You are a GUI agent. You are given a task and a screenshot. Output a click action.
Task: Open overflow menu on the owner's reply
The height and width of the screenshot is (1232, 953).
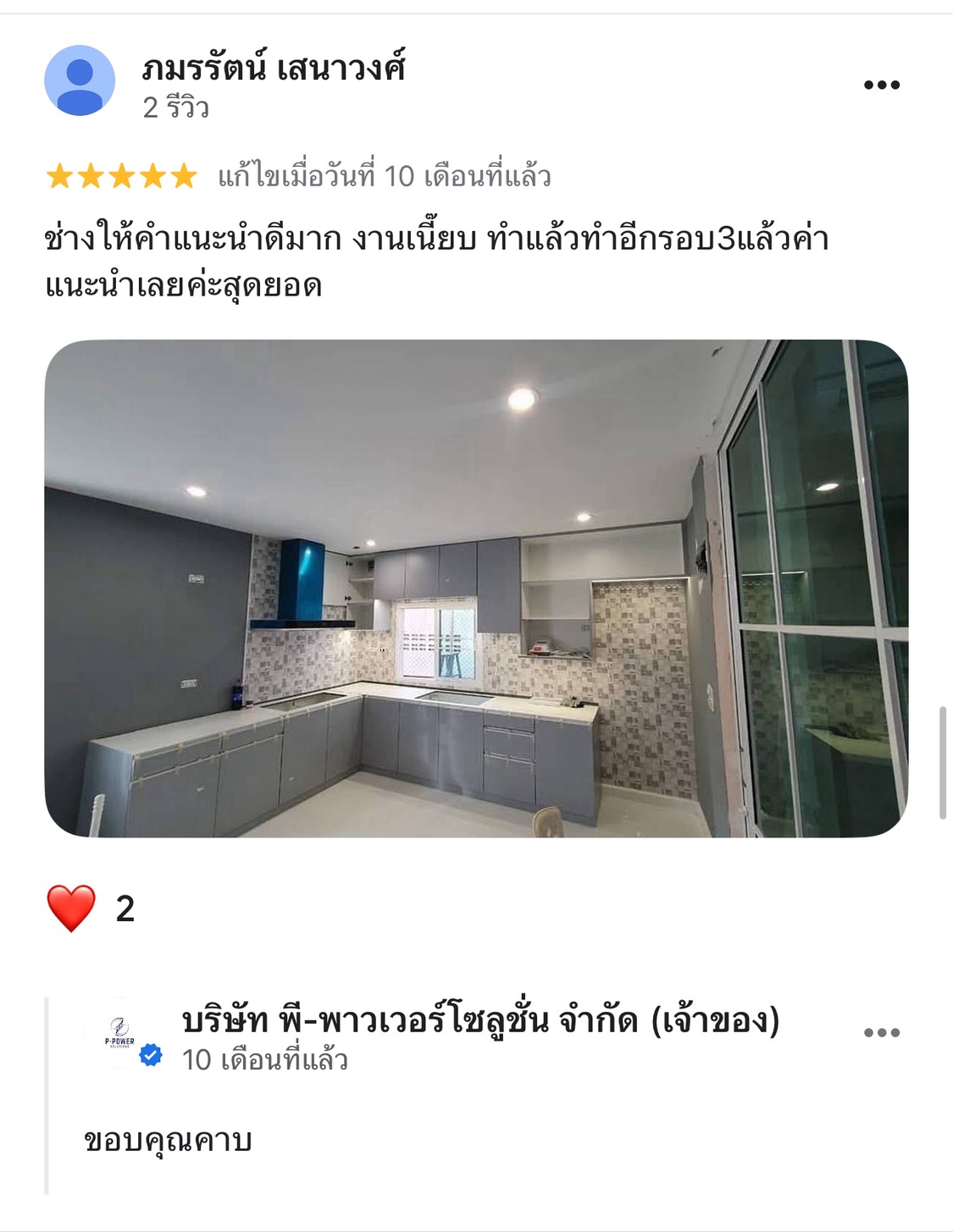coord(881,1032)
